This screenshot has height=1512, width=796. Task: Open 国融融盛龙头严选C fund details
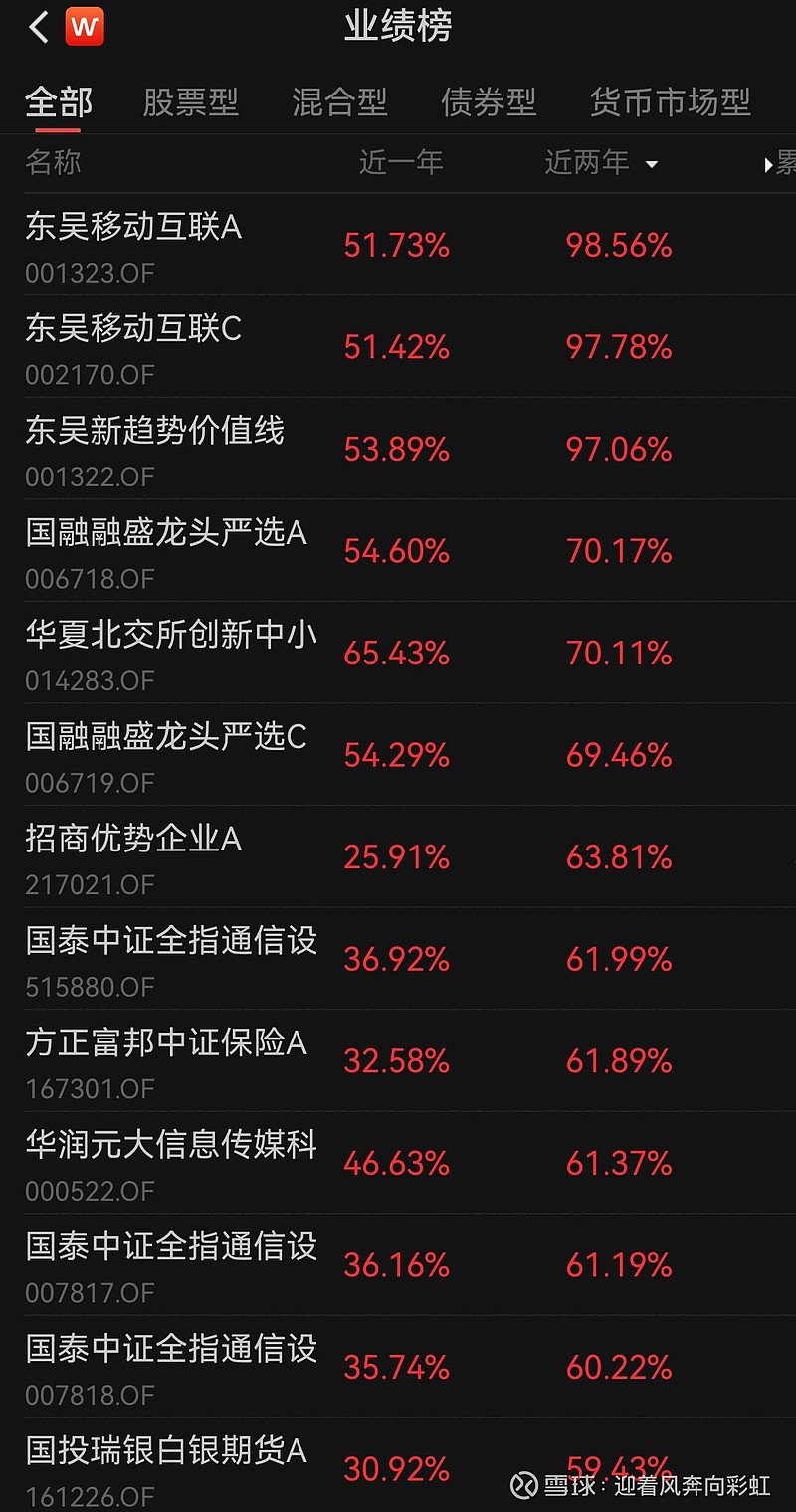tap(170, 738)
